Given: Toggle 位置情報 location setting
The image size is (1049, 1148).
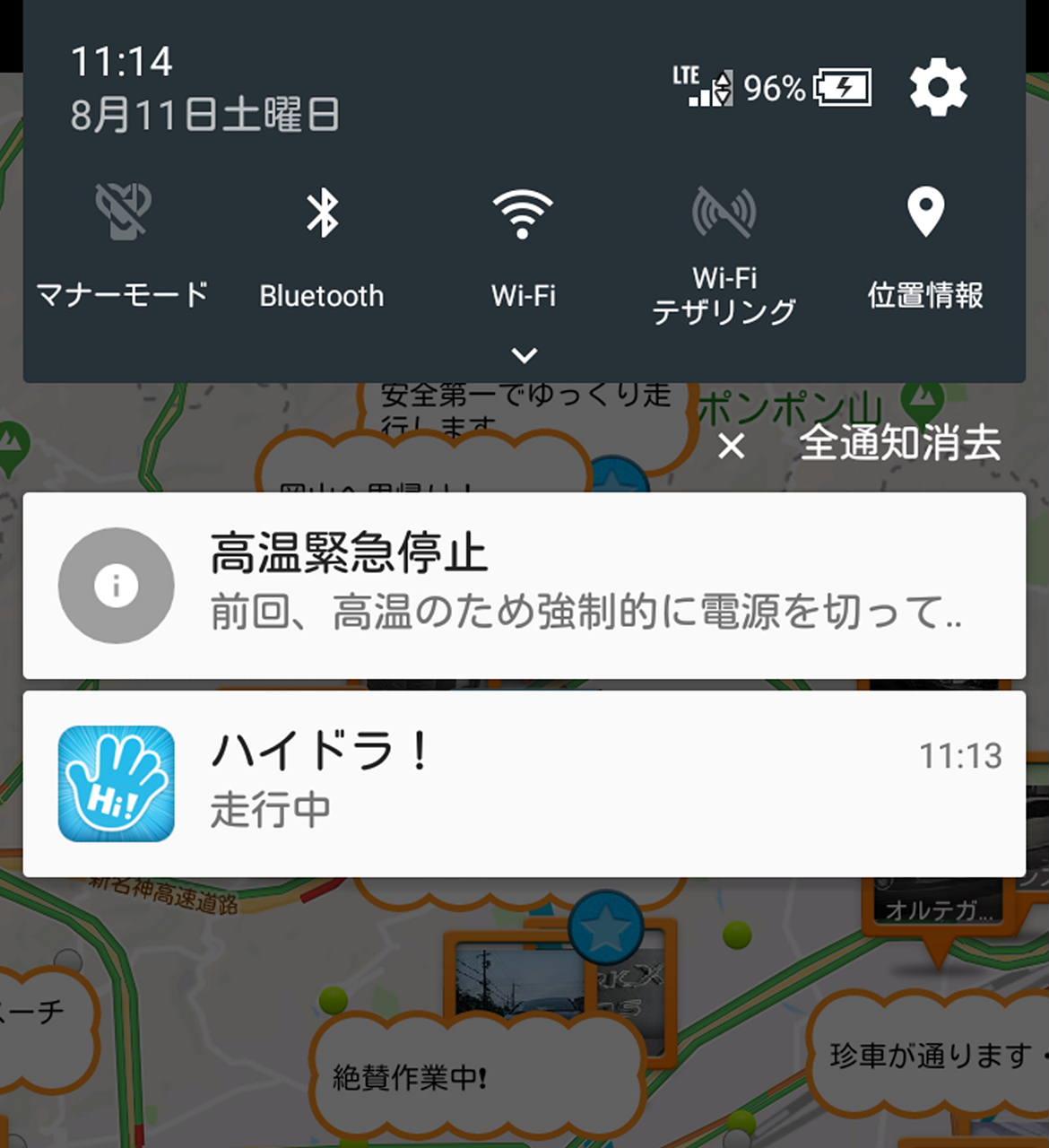Looking at the screenshot, I should point(925,213).
